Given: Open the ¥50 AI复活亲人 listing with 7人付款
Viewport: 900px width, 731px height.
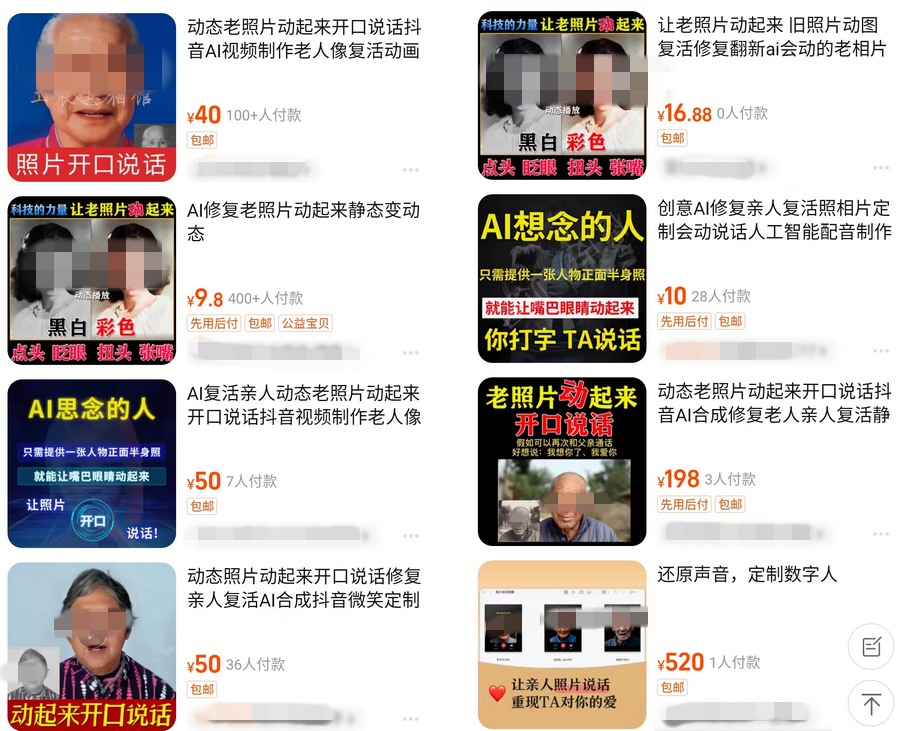Looking at the screenshot, I should point(92,462).
